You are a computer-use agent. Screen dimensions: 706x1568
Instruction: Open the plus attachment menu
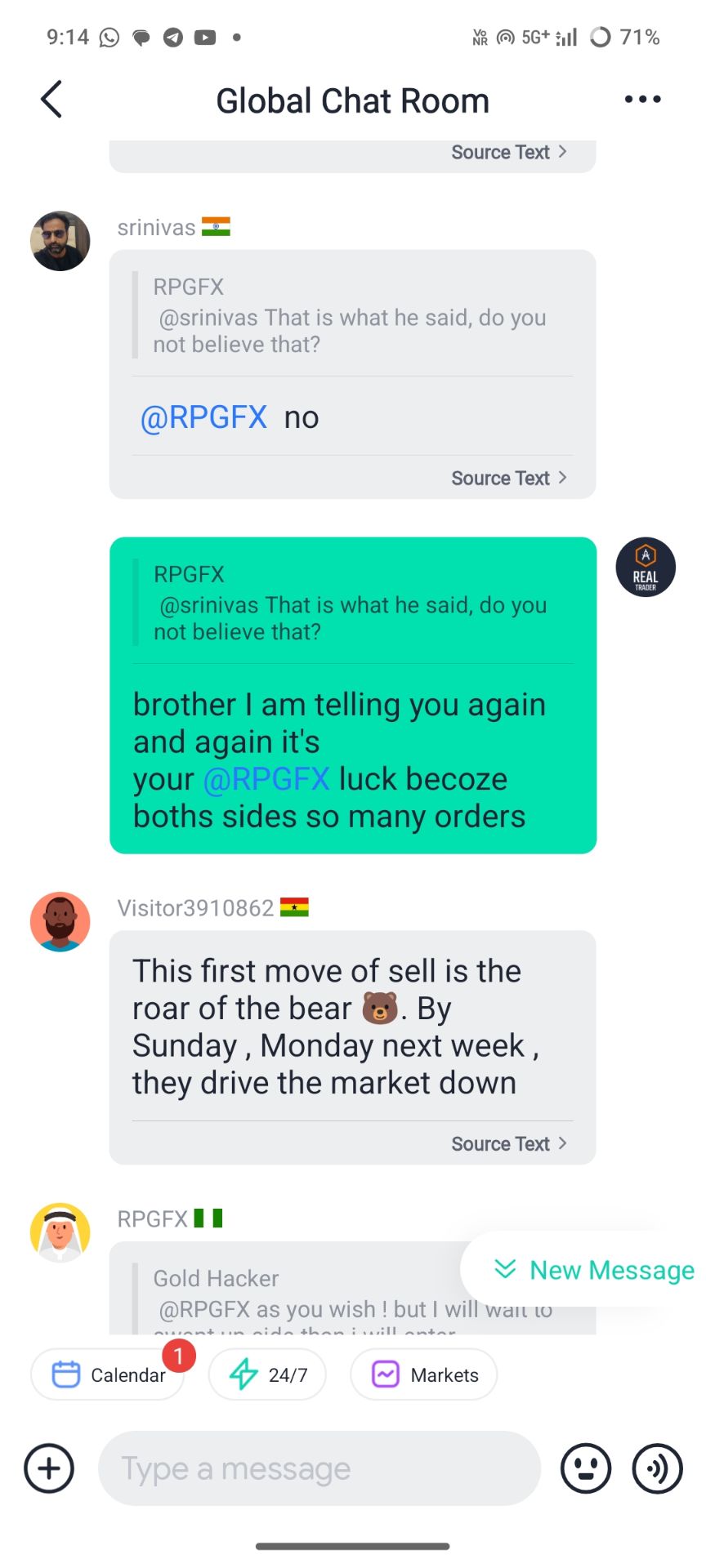(x=49, y=1468)
